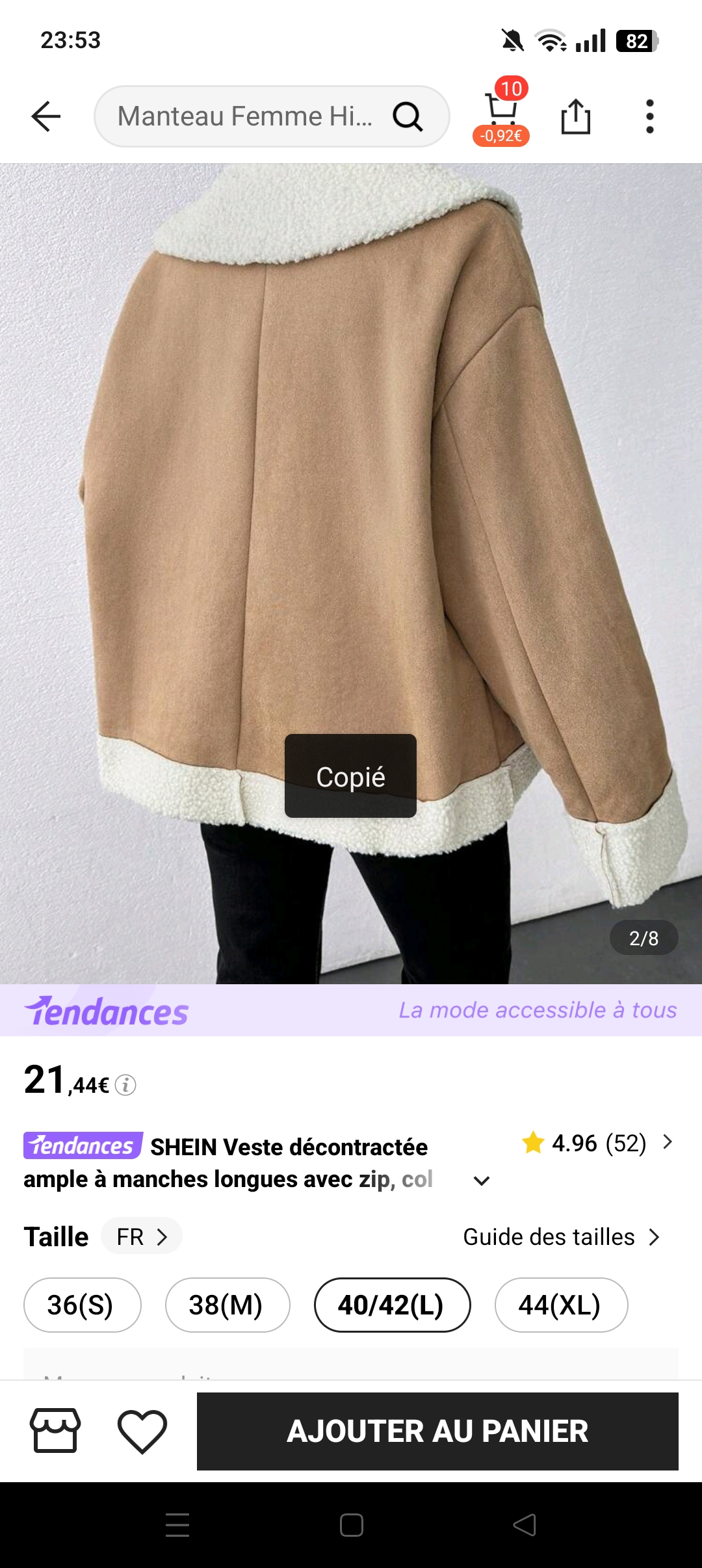Change size region from FR
The width and height of the screenshot is (702, 1568).
(142, 1236)
